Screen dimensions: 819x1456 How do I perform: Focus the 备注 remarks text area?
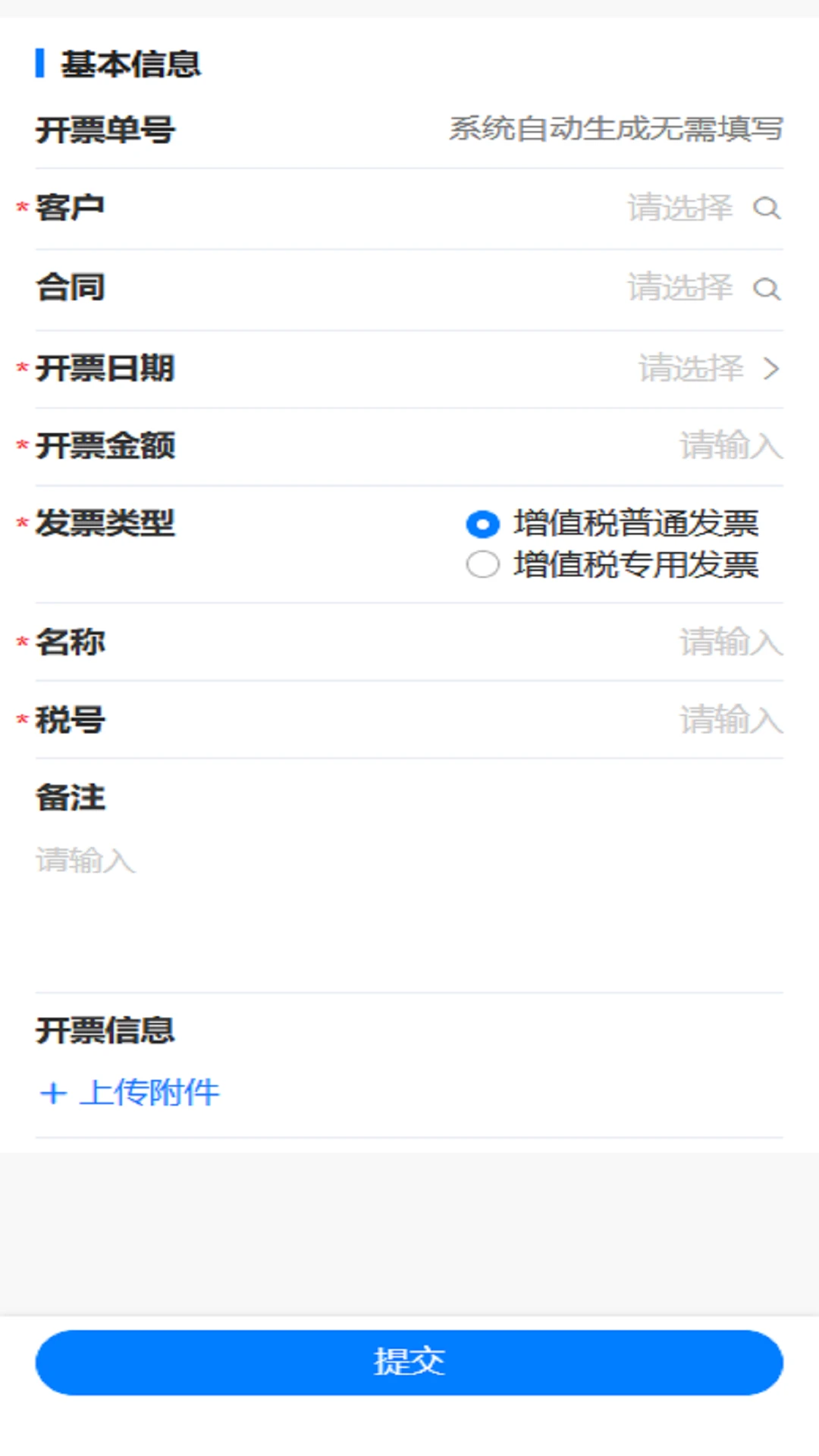click(409, 907)
